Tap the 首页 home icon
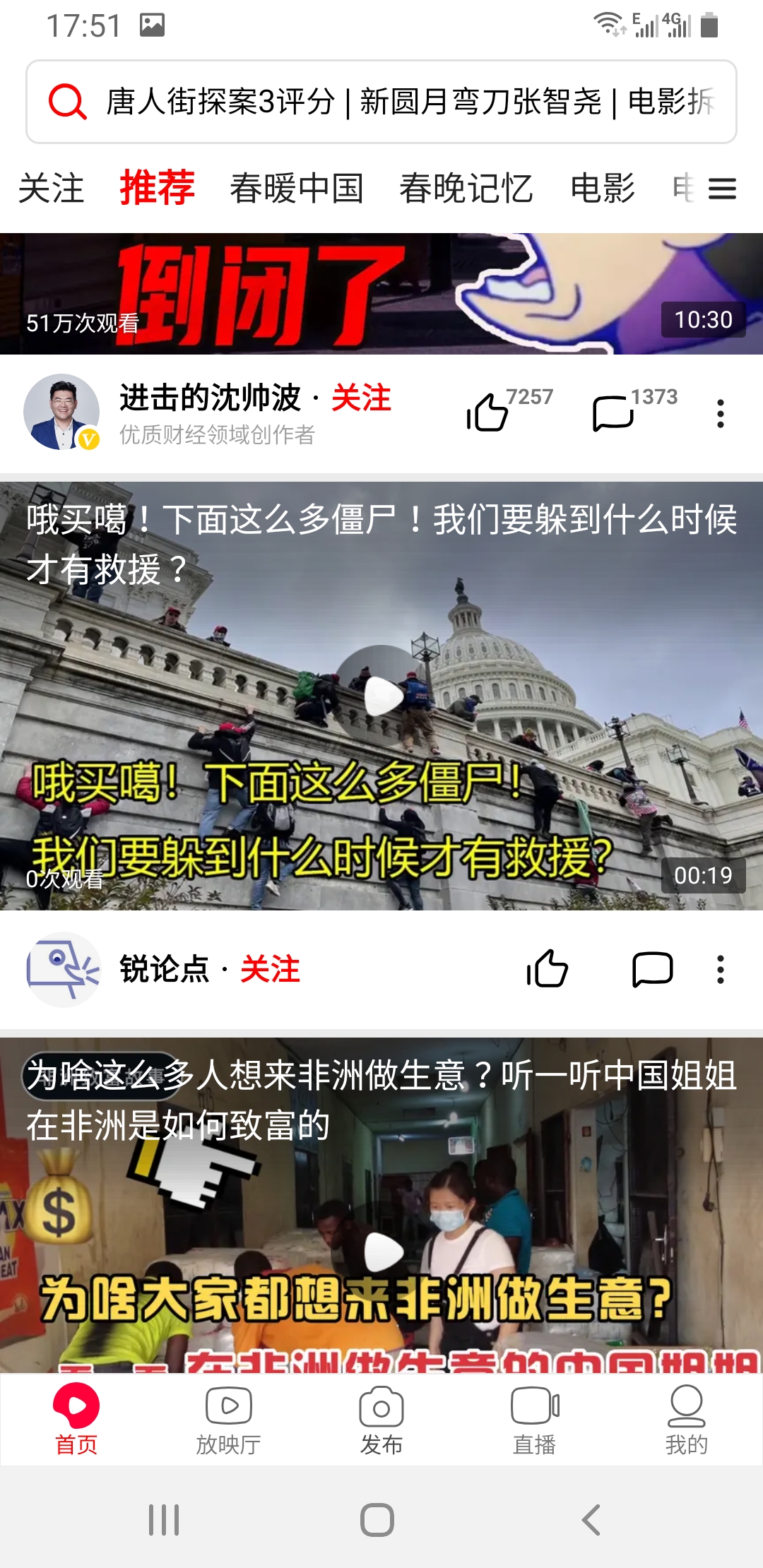 (x=76, y=1420)
